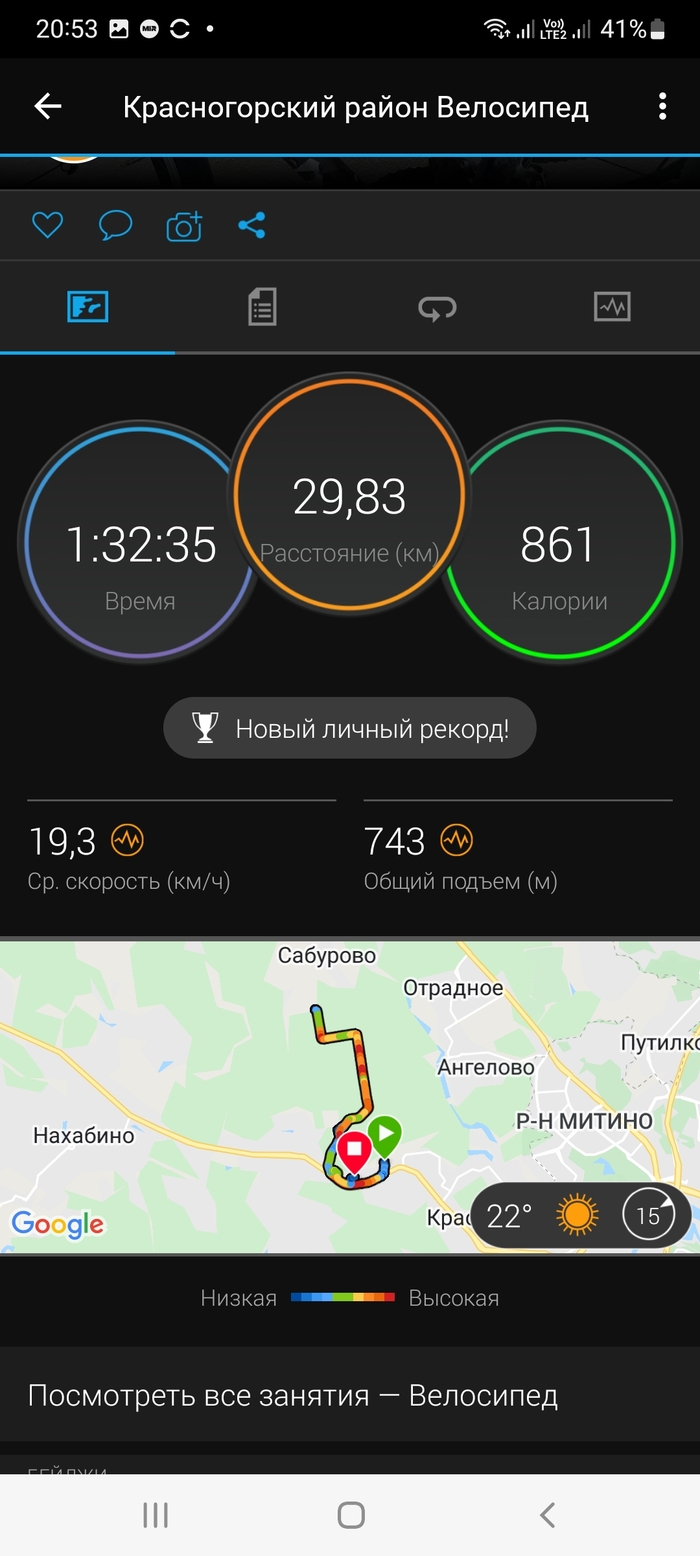Open the comments bubble
Screen dimensions: 700x1556
[x=115, y=226]
